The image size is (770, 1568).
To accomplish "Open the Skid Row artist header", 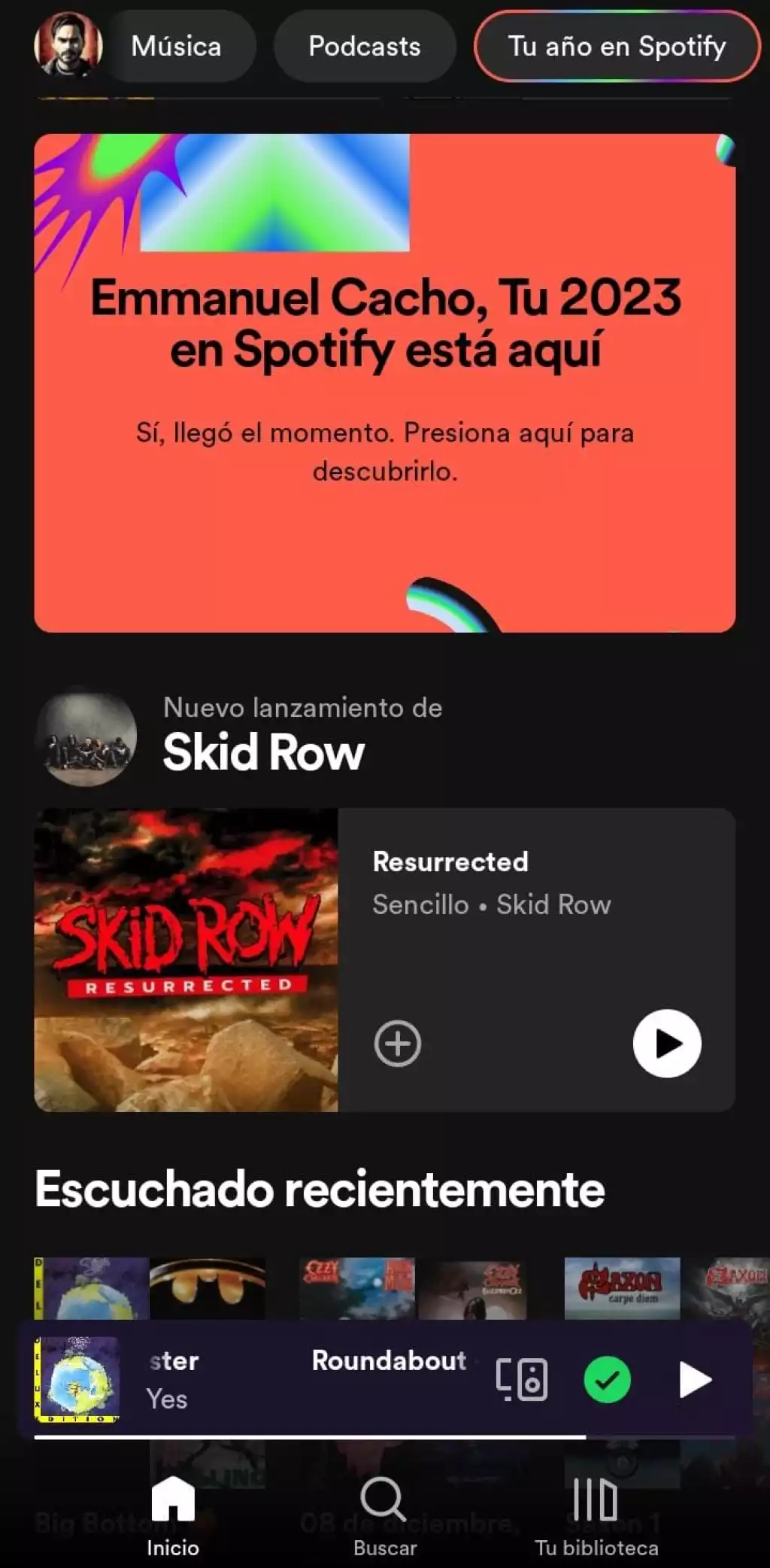I will 263,737.
